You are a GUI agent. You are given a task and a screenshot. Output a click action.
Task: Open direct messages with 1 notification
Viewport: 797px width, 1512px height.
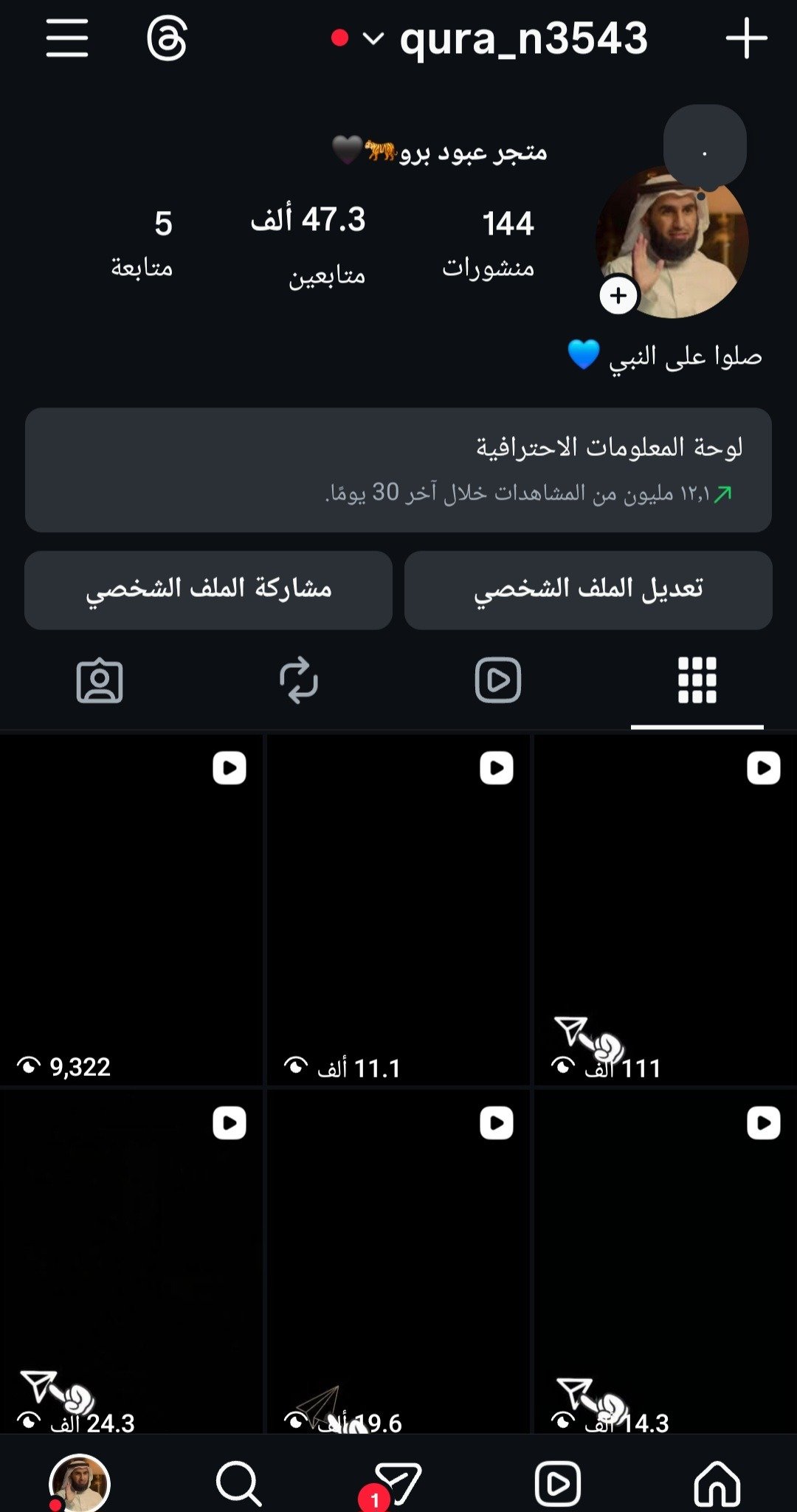397,1482
